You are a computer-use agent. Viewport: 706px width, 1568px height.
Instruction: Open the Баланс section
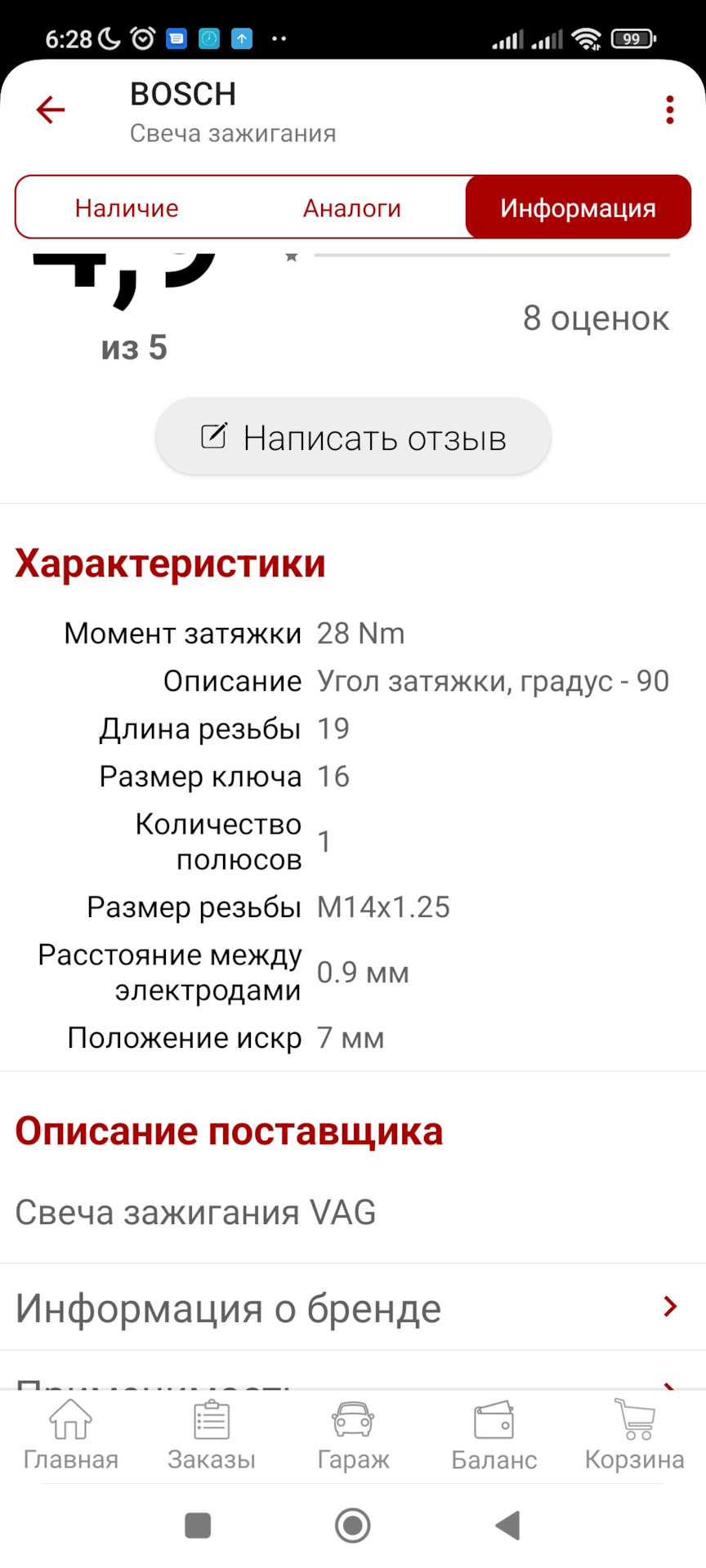tap(494, 1436)
